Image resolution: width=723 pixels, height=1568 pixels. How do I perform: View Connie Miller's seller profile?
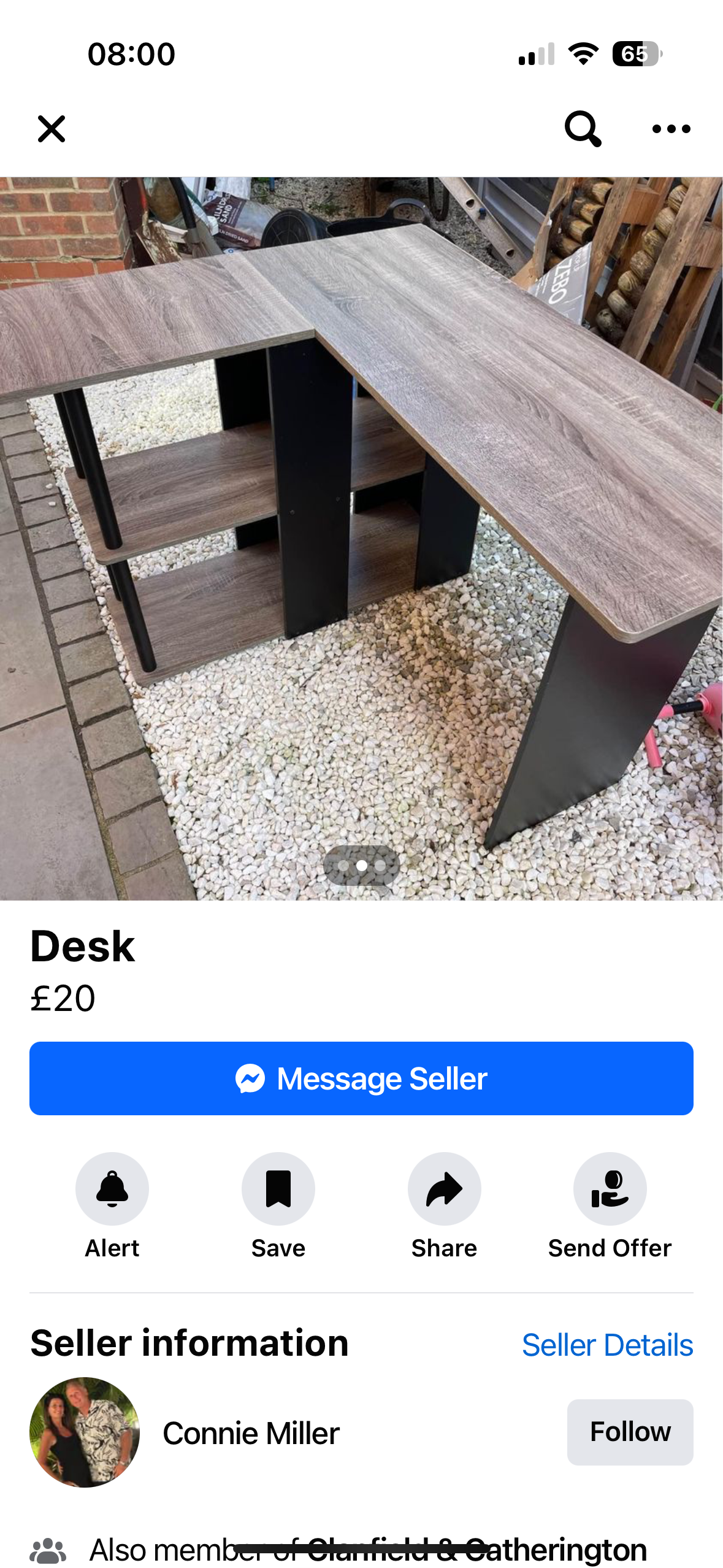click(250, 1433)
